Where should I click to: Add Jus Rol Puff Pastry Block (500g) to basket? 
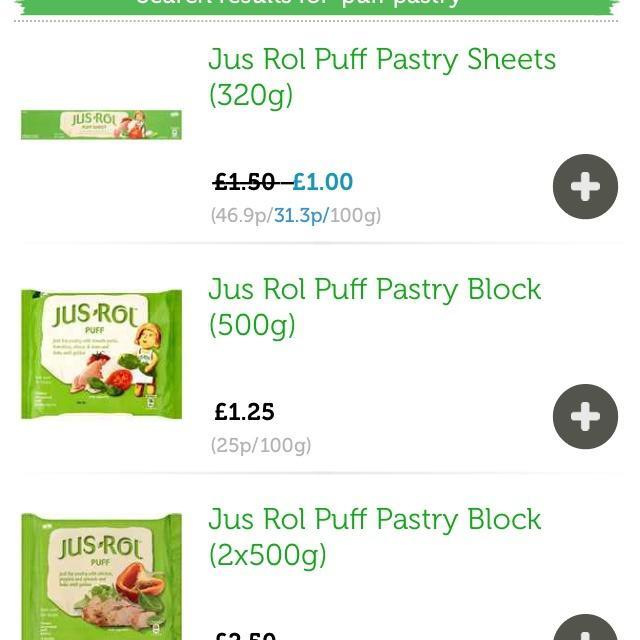click(x=585, y=417)
